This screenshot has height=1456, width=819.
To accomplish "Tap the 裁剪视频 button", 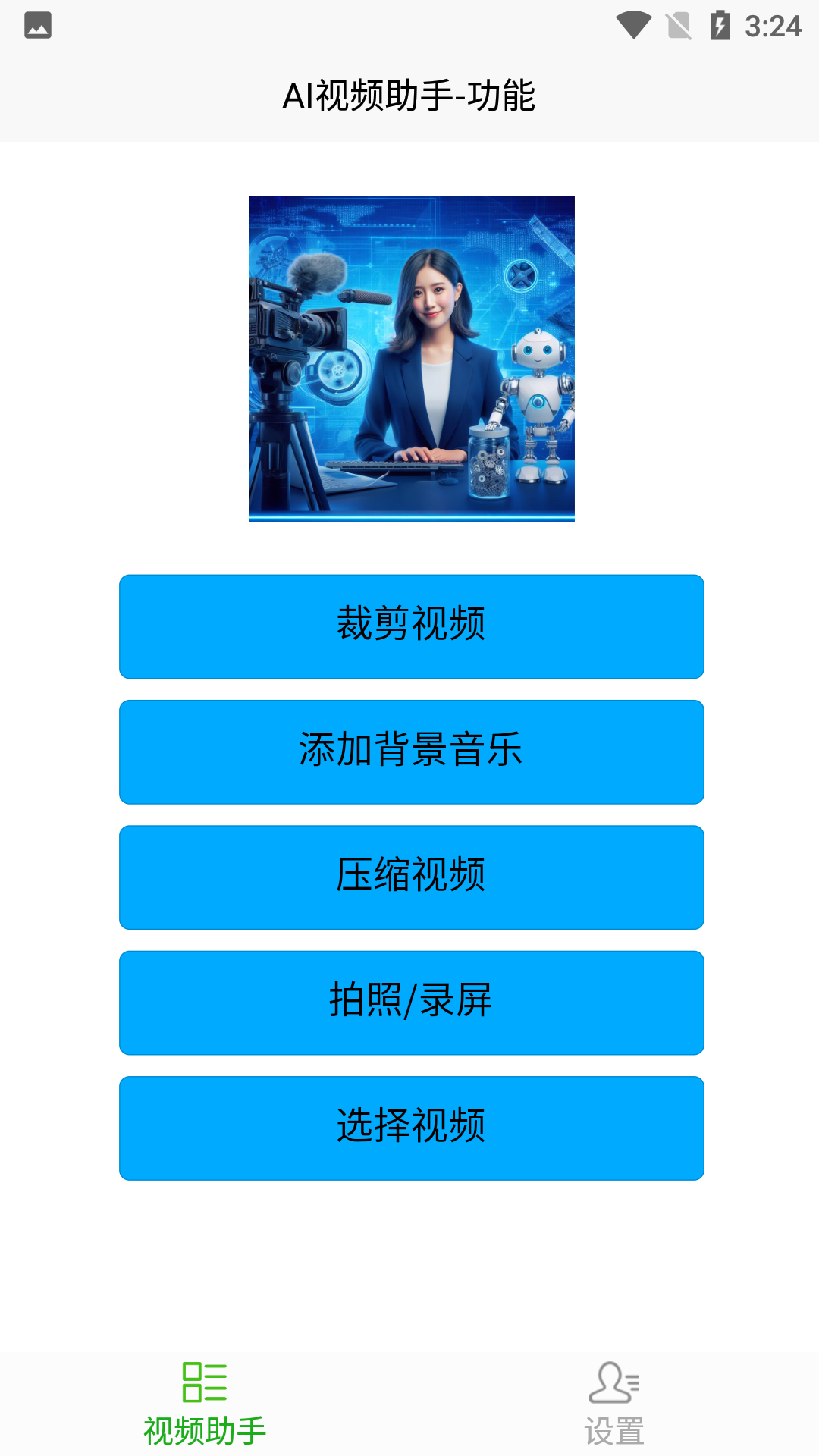I will (x=411, y=626).
